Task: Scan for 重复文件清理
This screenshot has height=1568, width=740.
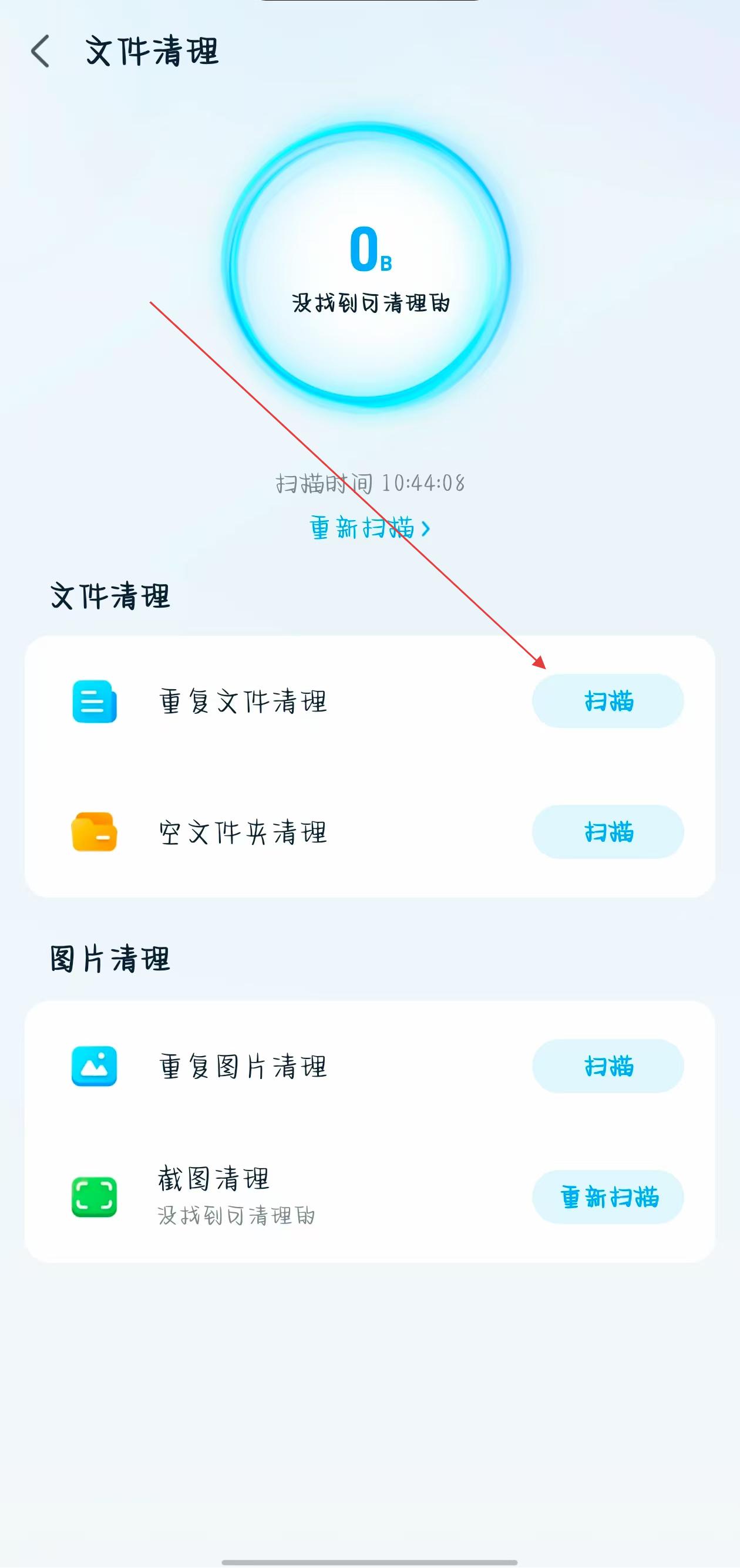Action: tap(608, 701)
